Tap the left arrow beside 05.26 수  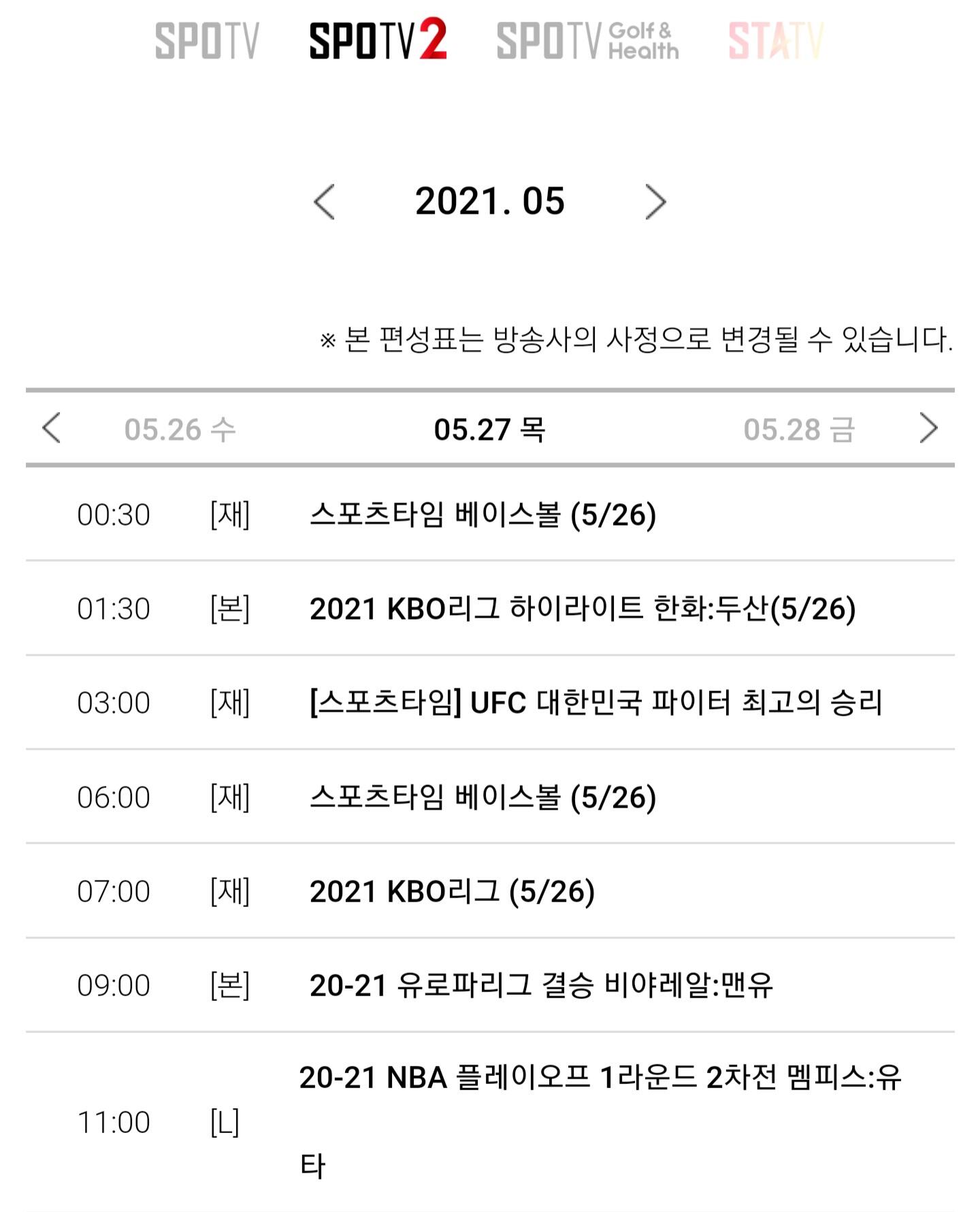(x=52, y=428)
